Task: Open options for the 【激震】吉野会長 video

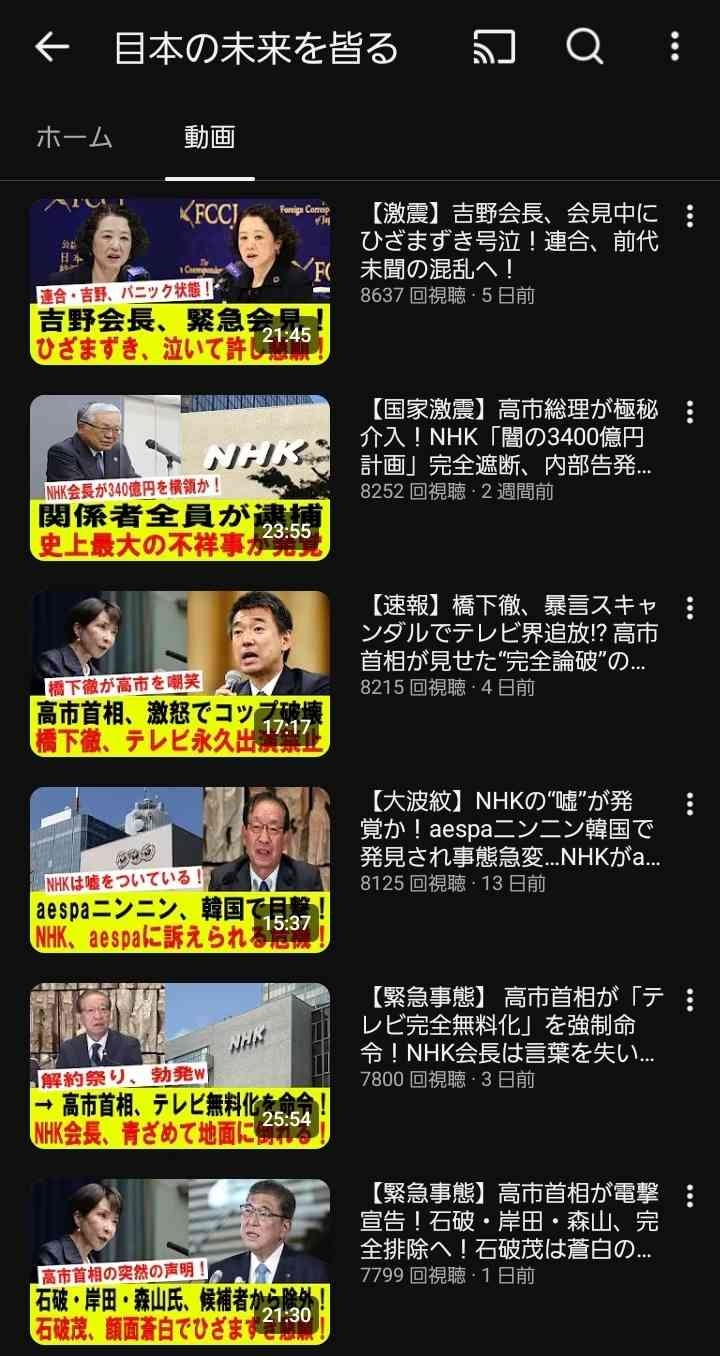Action: [x=689, y=215]
